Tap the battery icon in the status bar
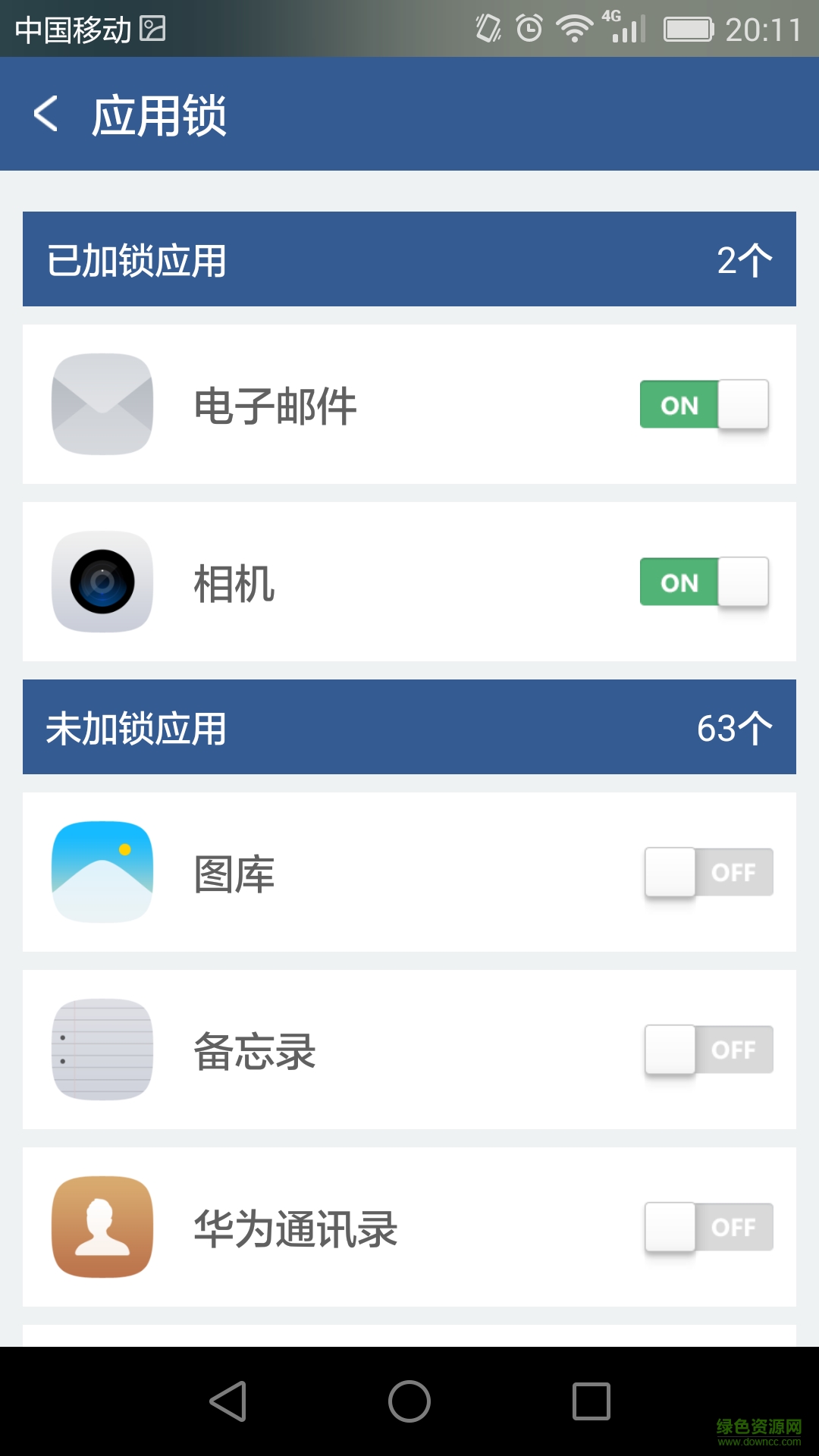Image resolution: width=819 pixels, height=1456 pixels. (x=685, y=29)
